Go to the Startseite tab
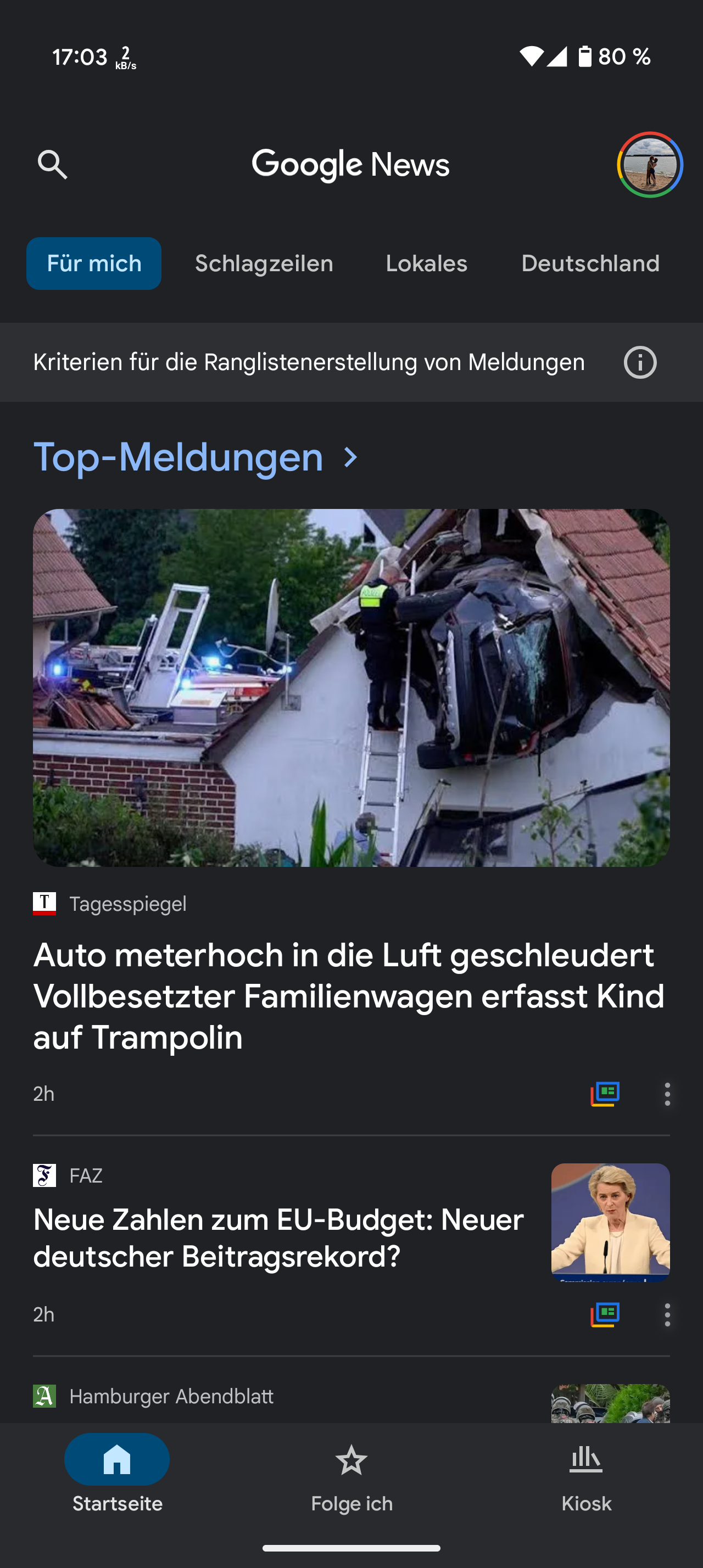This screenshot has width=703, height=1568. [117, 1473]
